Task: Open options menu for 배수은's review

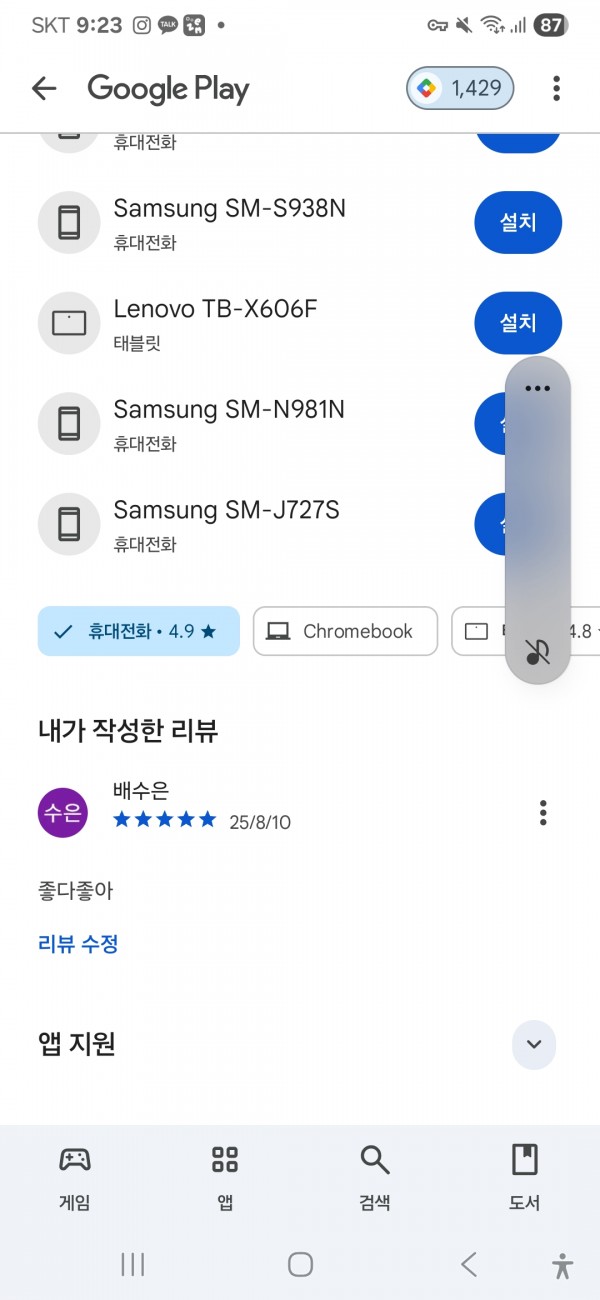Action: tap(543, 812)
